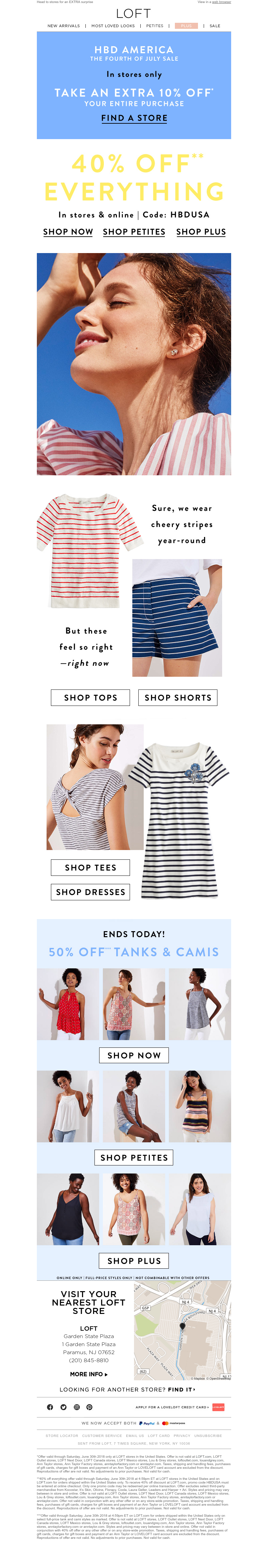The image size is (268, 1568).
Task: View the email in web browser
Action: (x=221, y=2)
